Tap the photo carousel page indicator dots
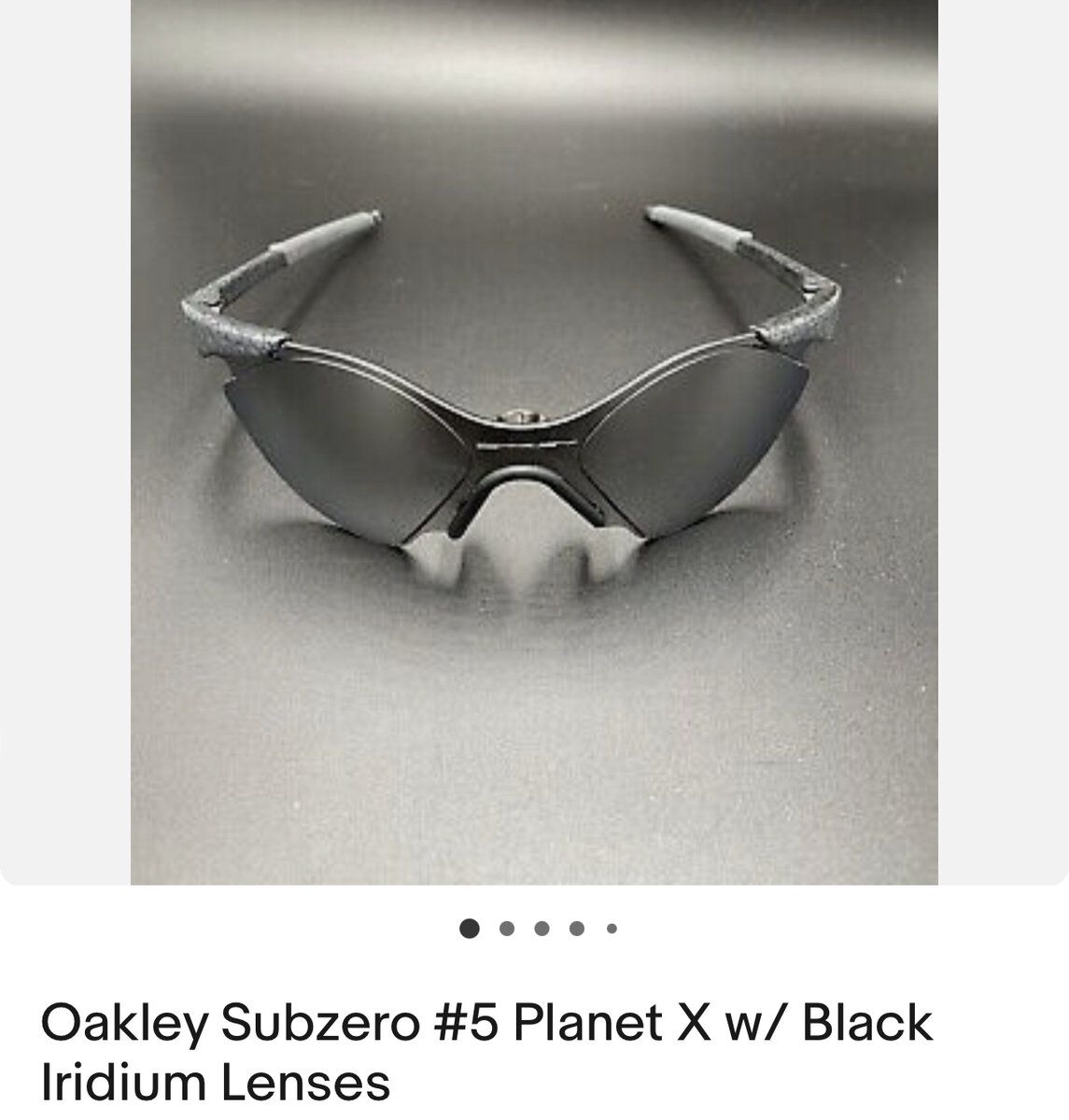This screenshot has width=1069, height=1120. [540, 929]
